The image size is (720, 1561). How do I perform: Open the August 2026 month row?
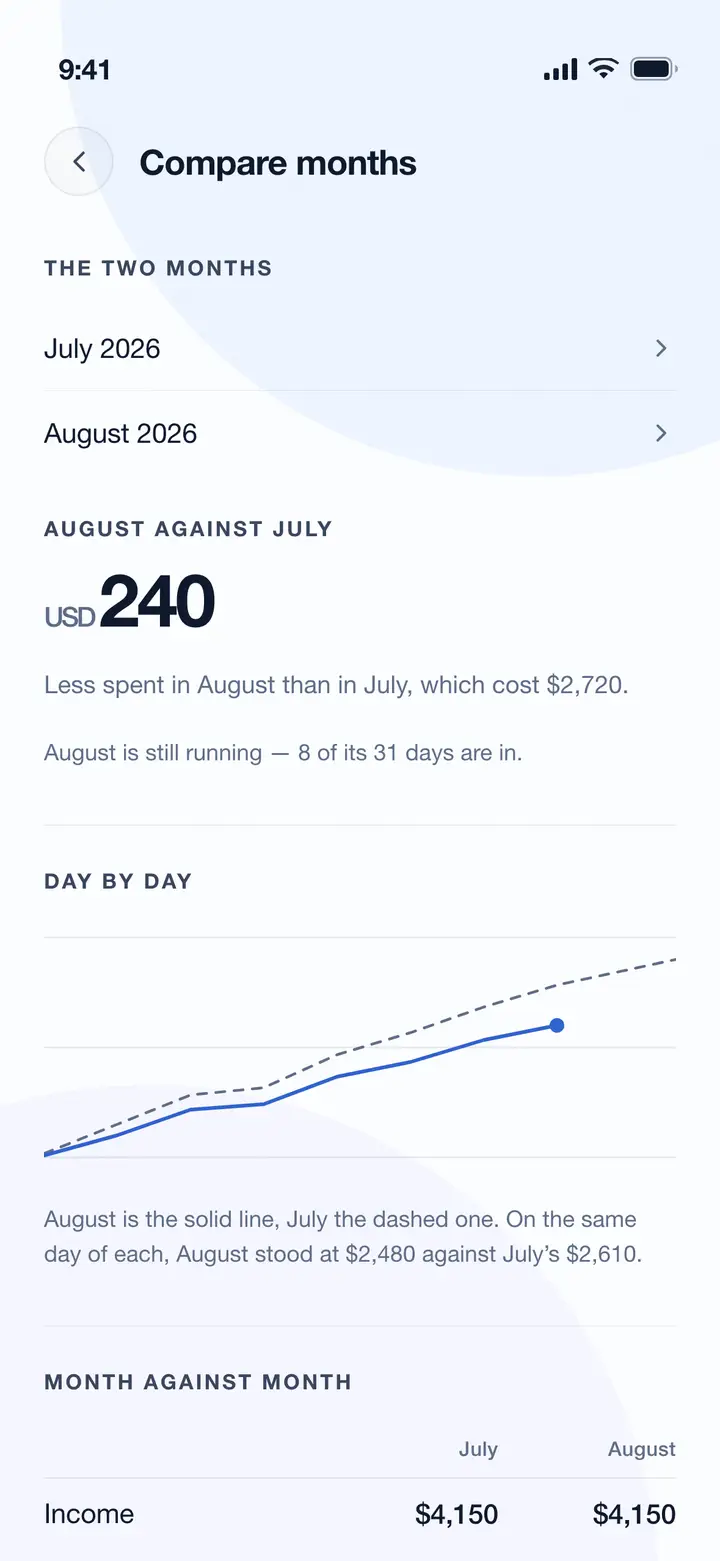click(360, 434)
